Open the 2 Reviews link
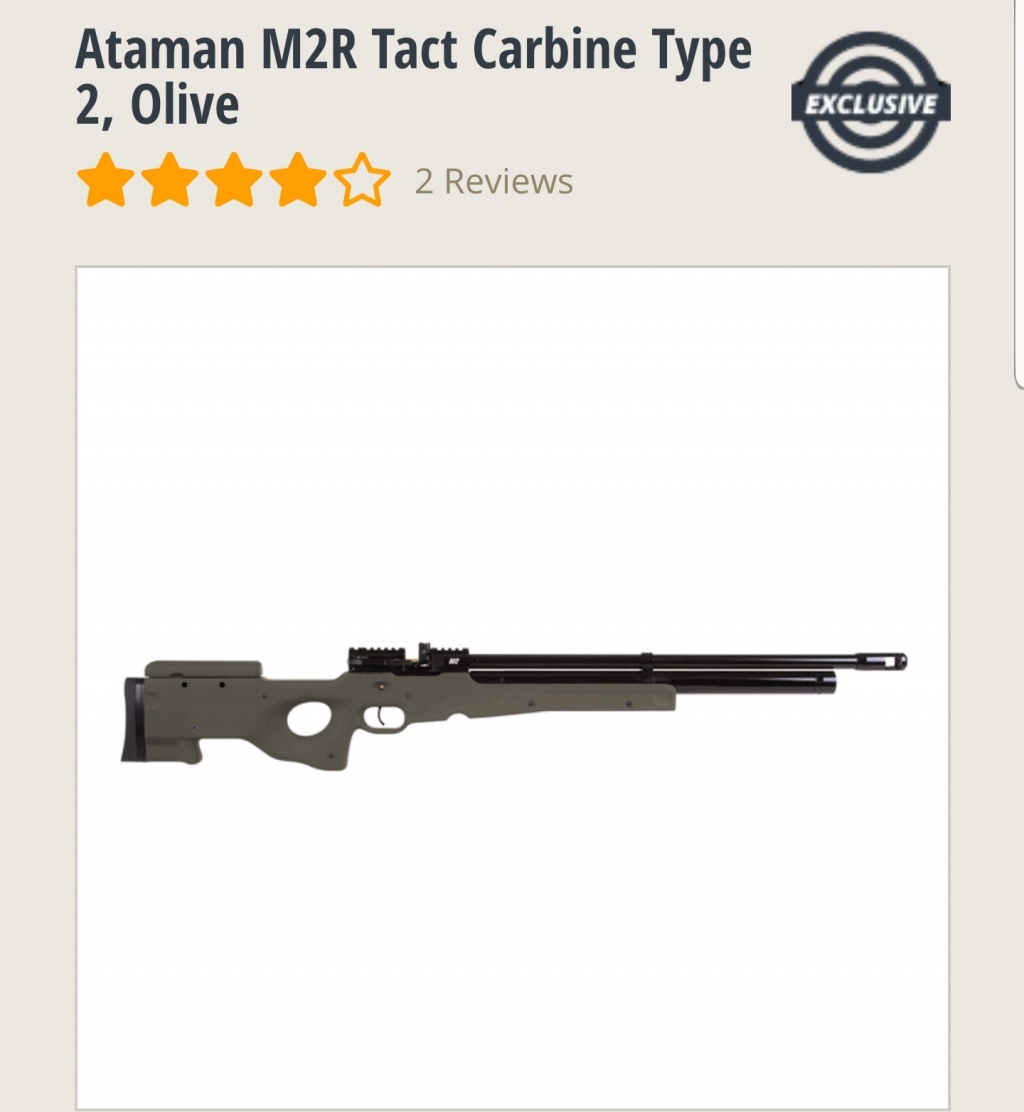Screen dimensions: 1024x1112 pyautogui.click(x=494, y=182)
